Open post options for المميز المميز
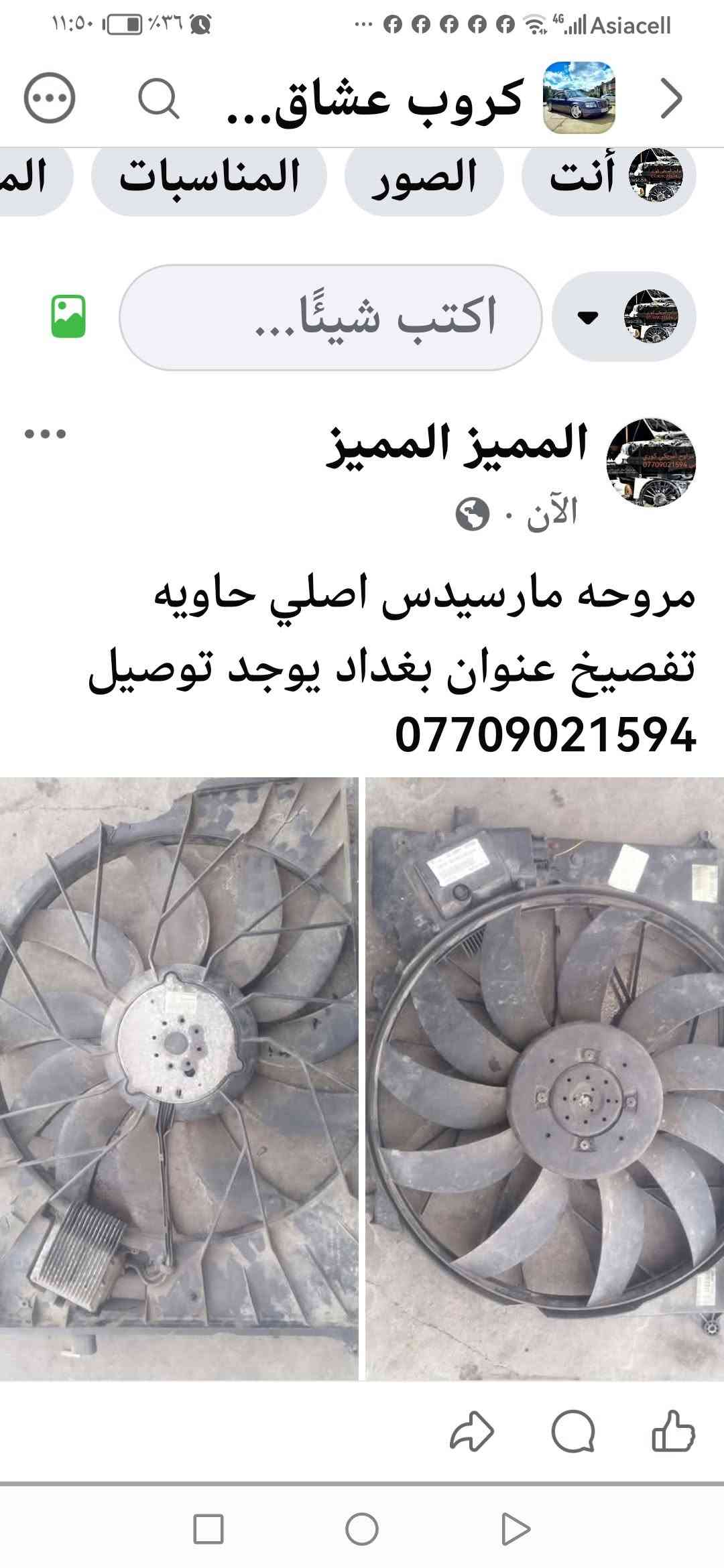Screen dimensions: 724x1568 [45, 434]
